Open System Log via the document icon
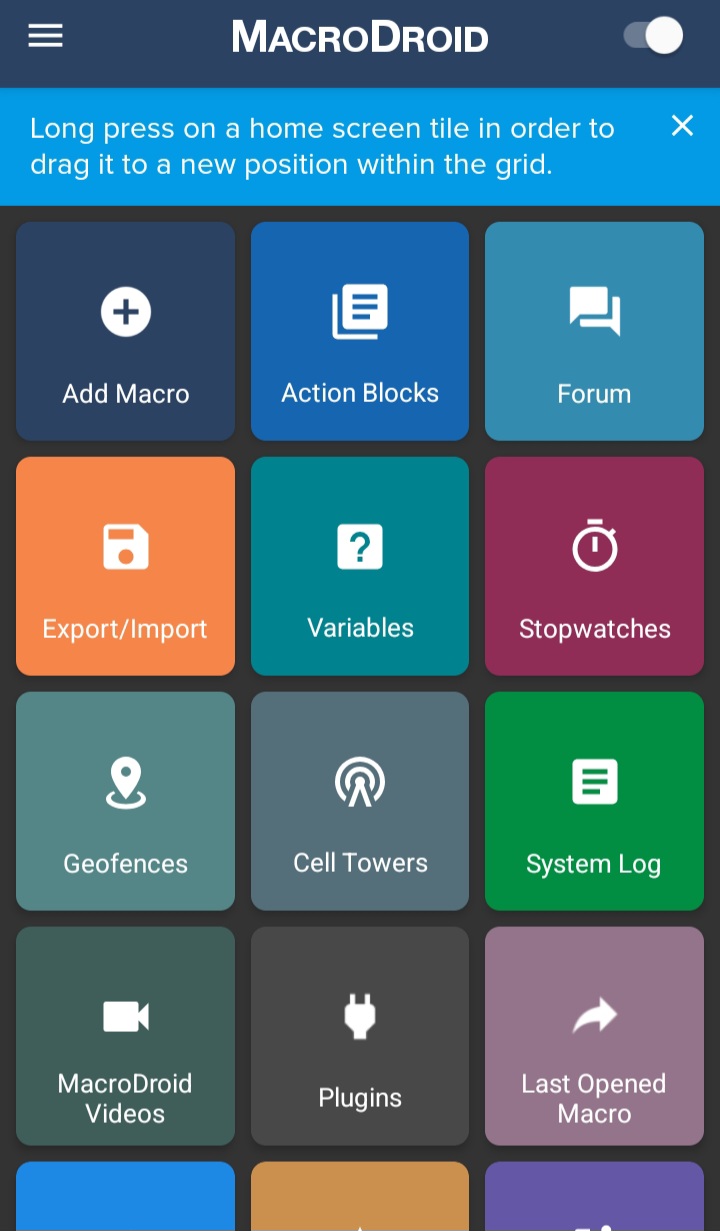Image resolution: width=720 pixels, height=1231 pixels. (x=594, y=781)
